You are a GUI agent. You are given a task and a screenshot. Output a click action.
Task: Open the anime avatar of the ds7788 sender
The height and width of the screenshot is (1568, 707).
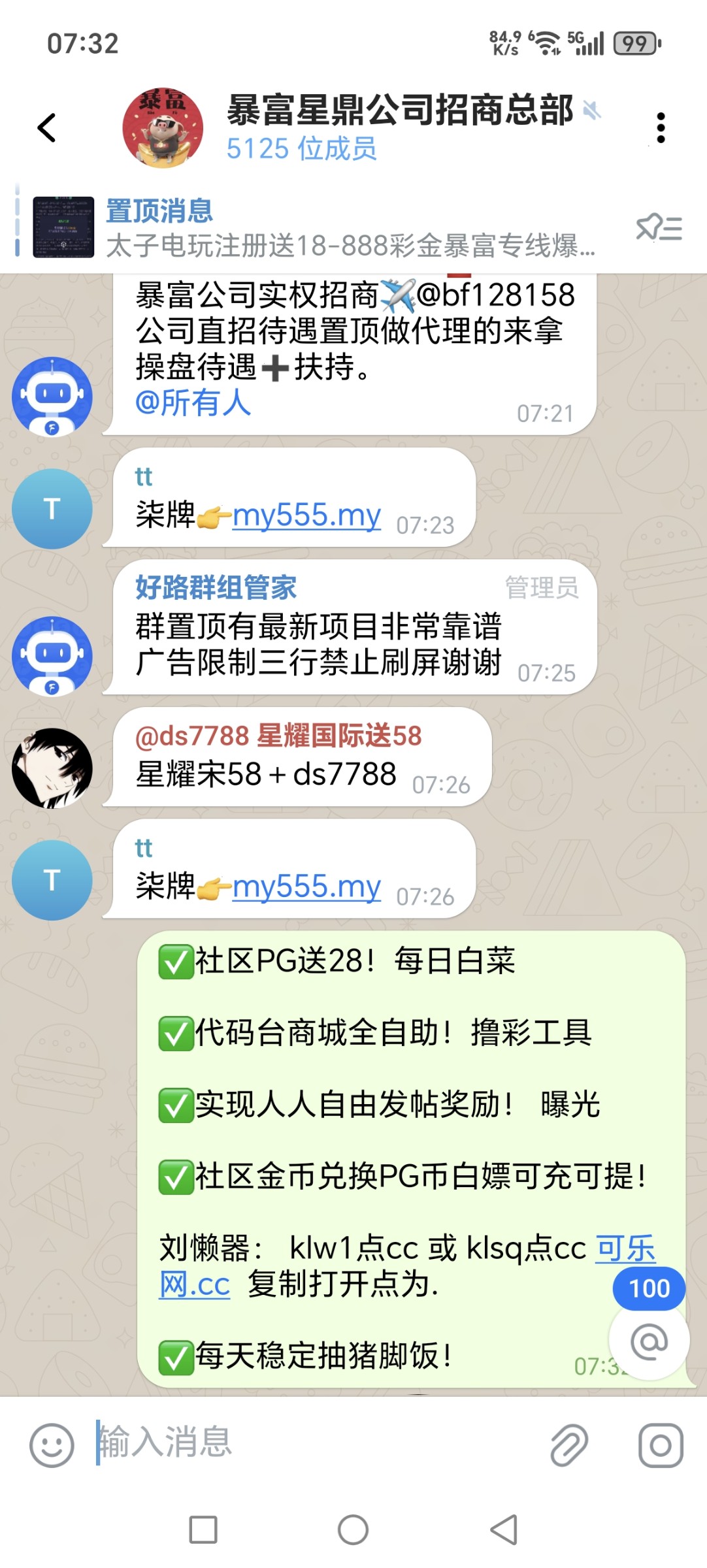52,768
